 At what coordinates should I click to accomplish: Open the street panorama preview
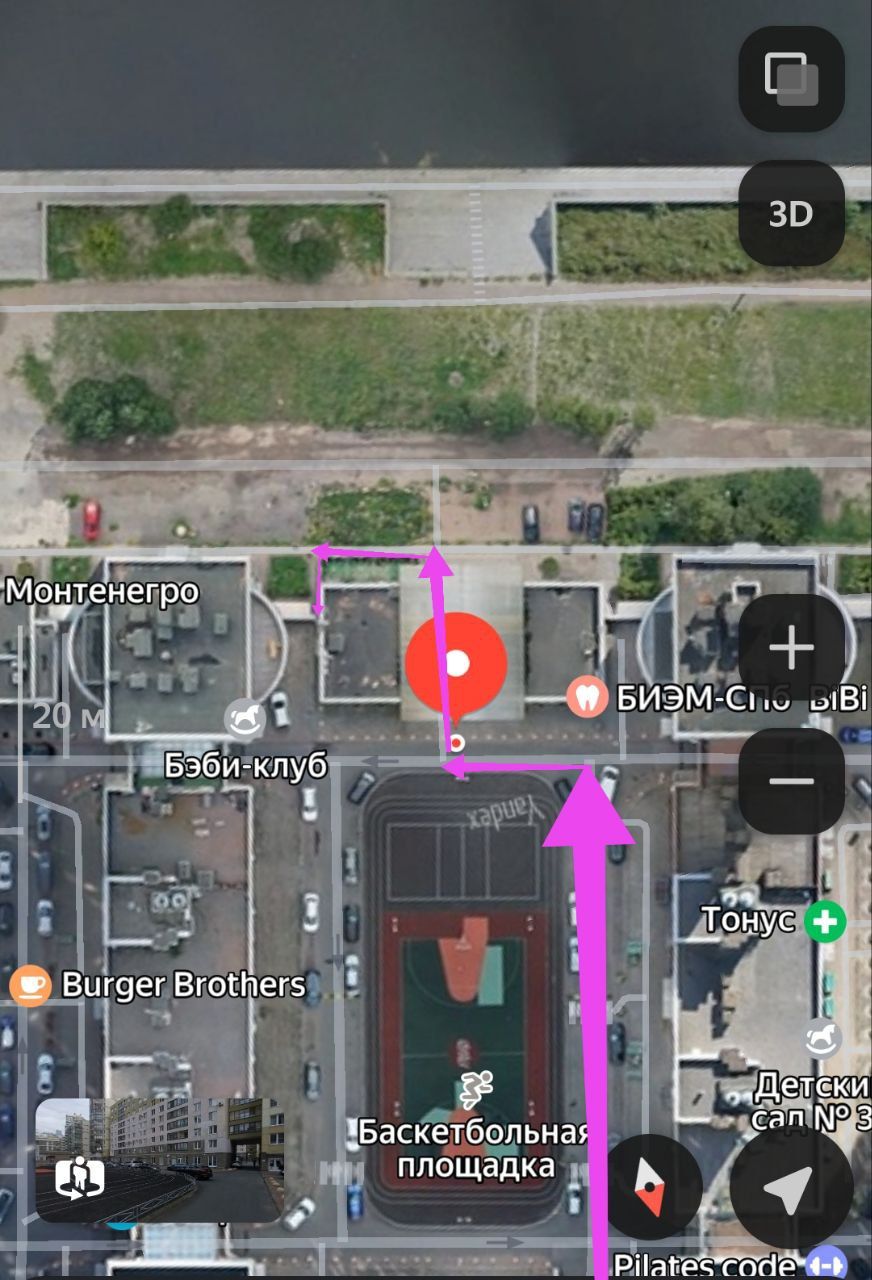(x=159, y=1160)
